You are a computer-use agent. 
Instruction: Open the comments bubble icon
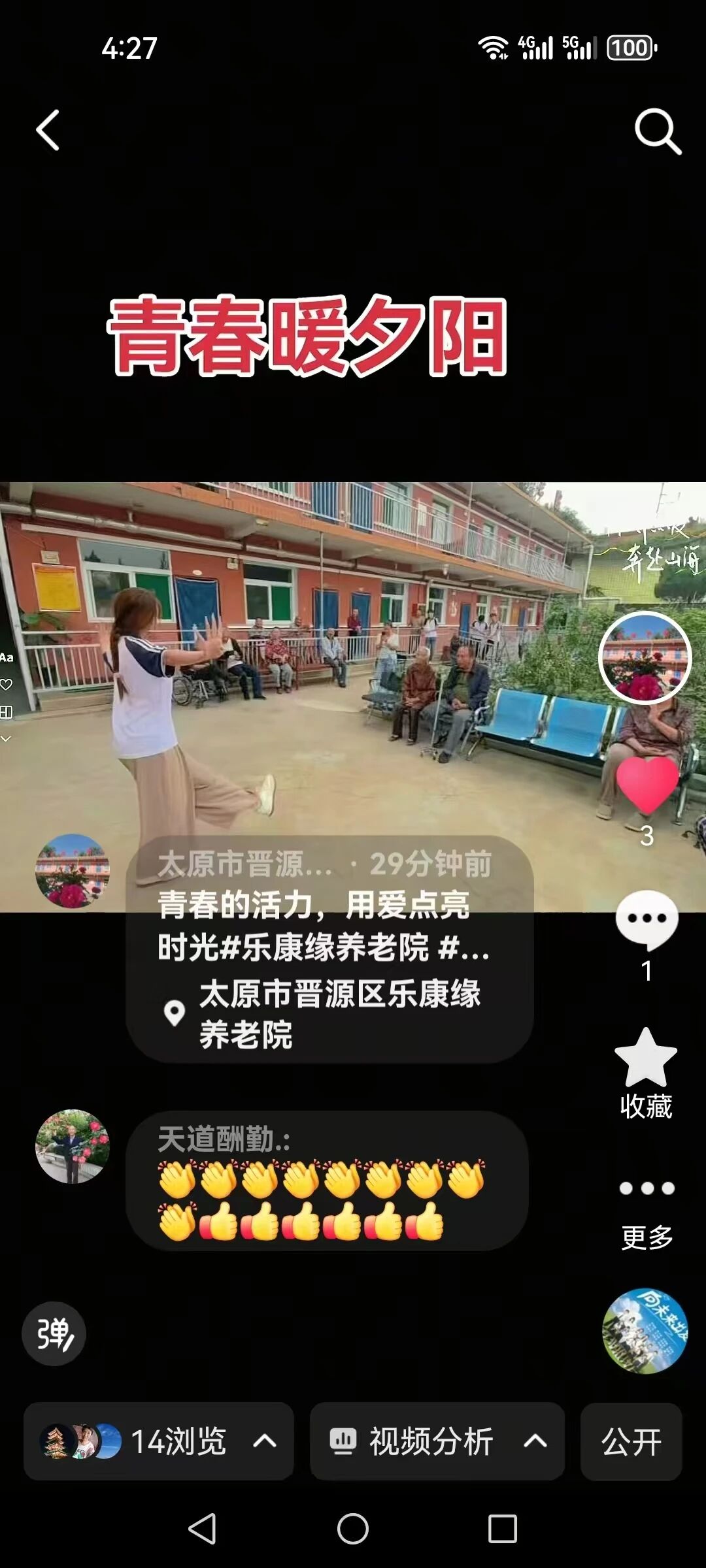(647, 920)
